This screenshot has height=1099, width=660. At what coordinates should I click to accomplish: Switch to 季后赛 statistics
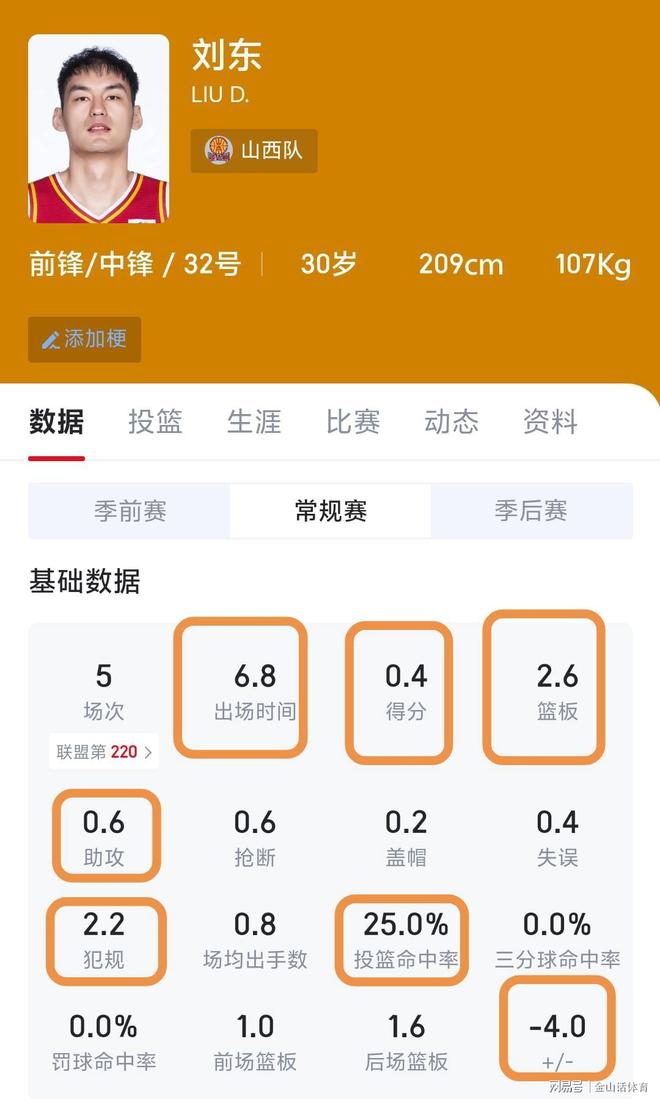(x=531, y=511)
